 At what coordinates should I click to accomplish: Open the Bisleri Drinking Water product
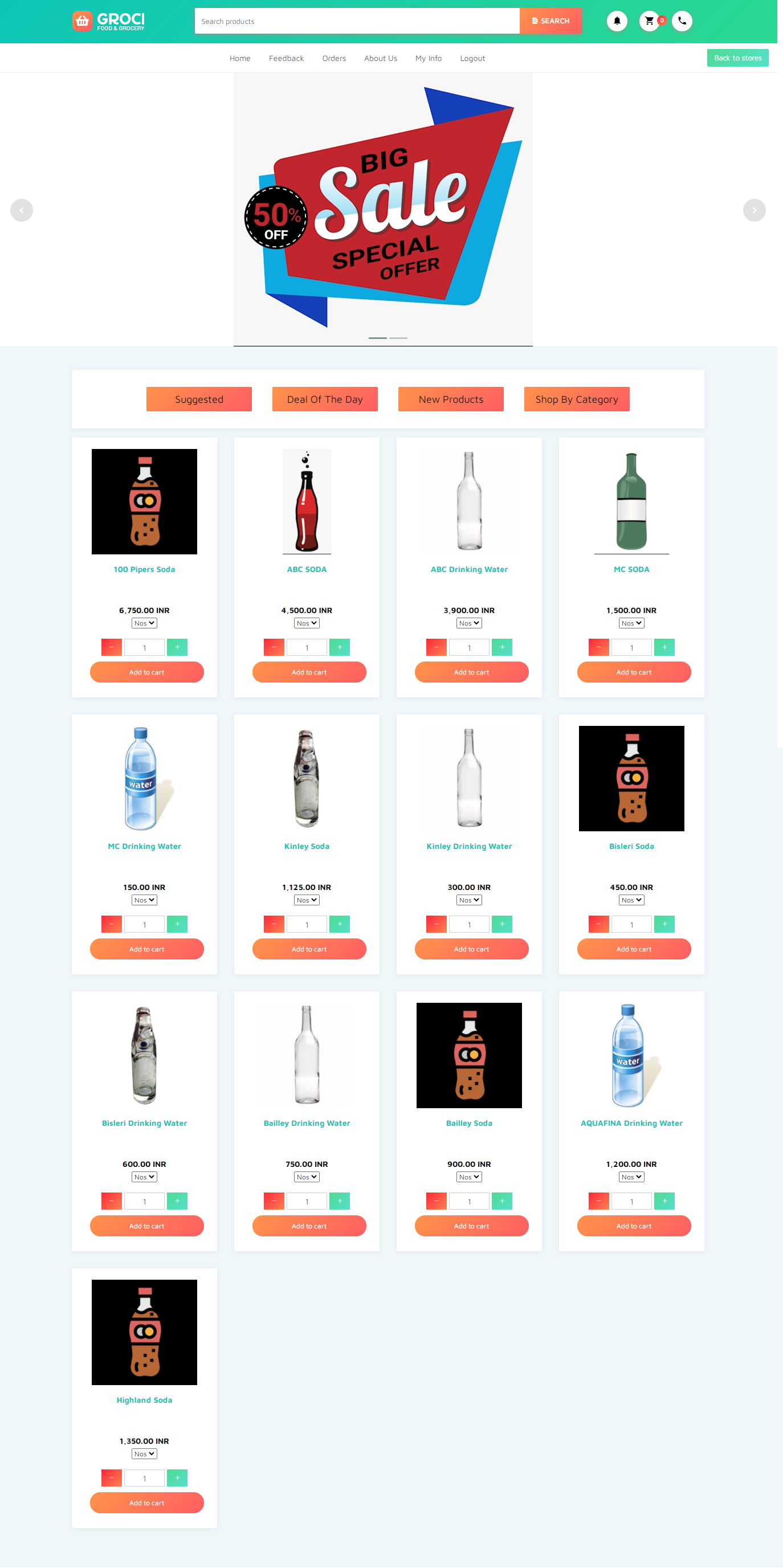coord(144,1123)
